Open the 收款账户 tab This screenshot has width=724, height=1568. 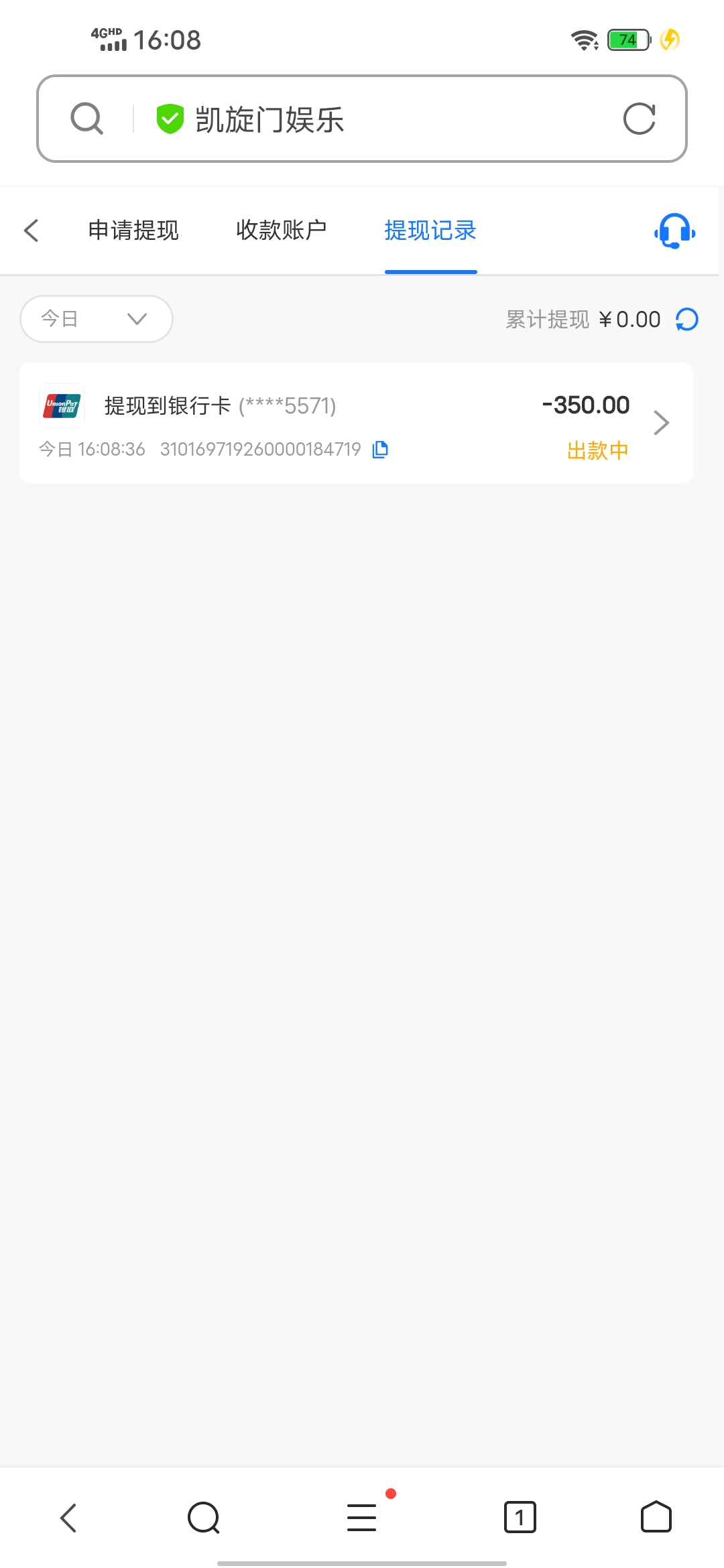tap(281, 230)
